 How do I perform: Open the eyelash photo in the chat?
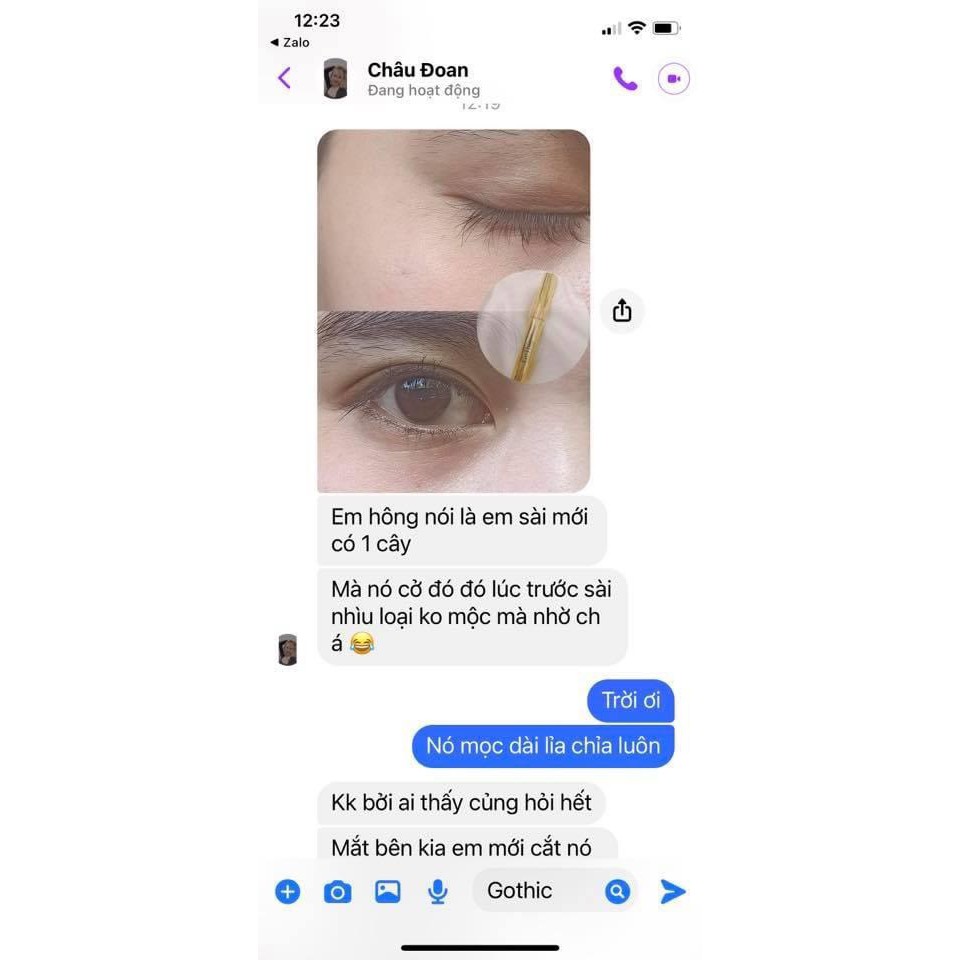(453, 310)
